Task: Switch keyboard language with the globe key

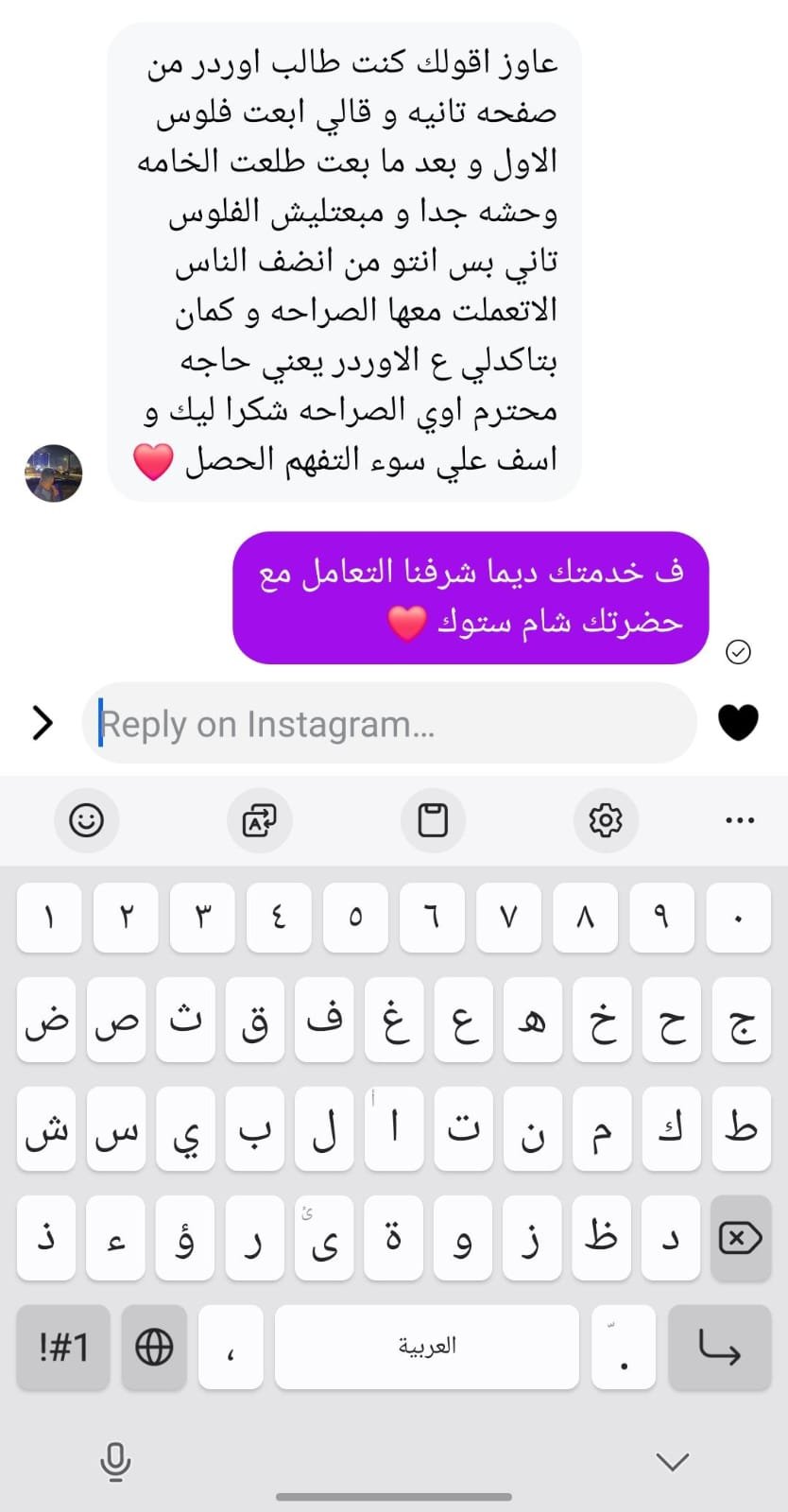Action: pos(154,1347)
